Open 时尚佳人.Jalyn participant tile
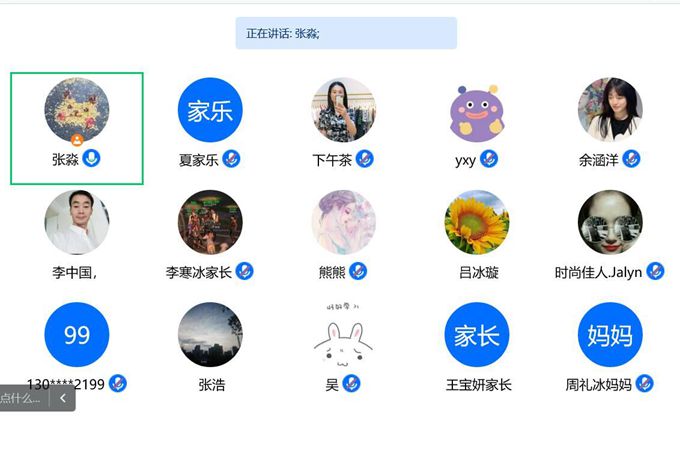 (609, 223)
